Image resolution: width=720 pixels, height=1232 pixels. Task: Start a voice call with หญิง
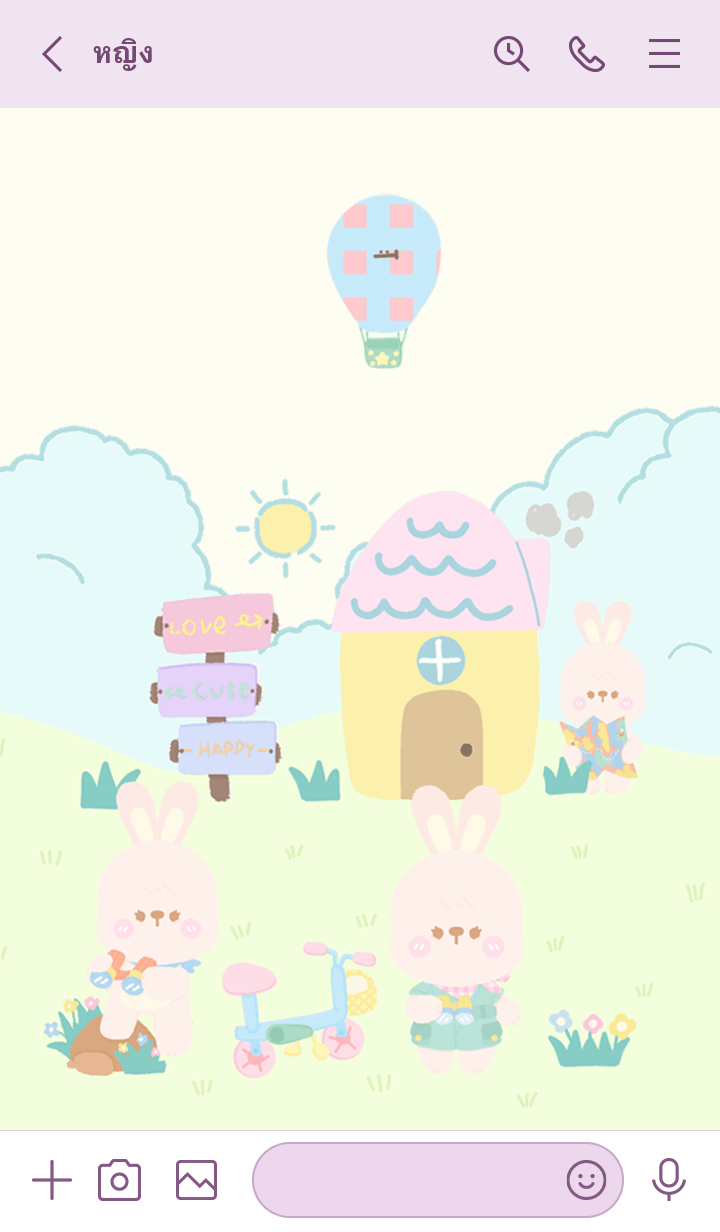tap(587, 54)
